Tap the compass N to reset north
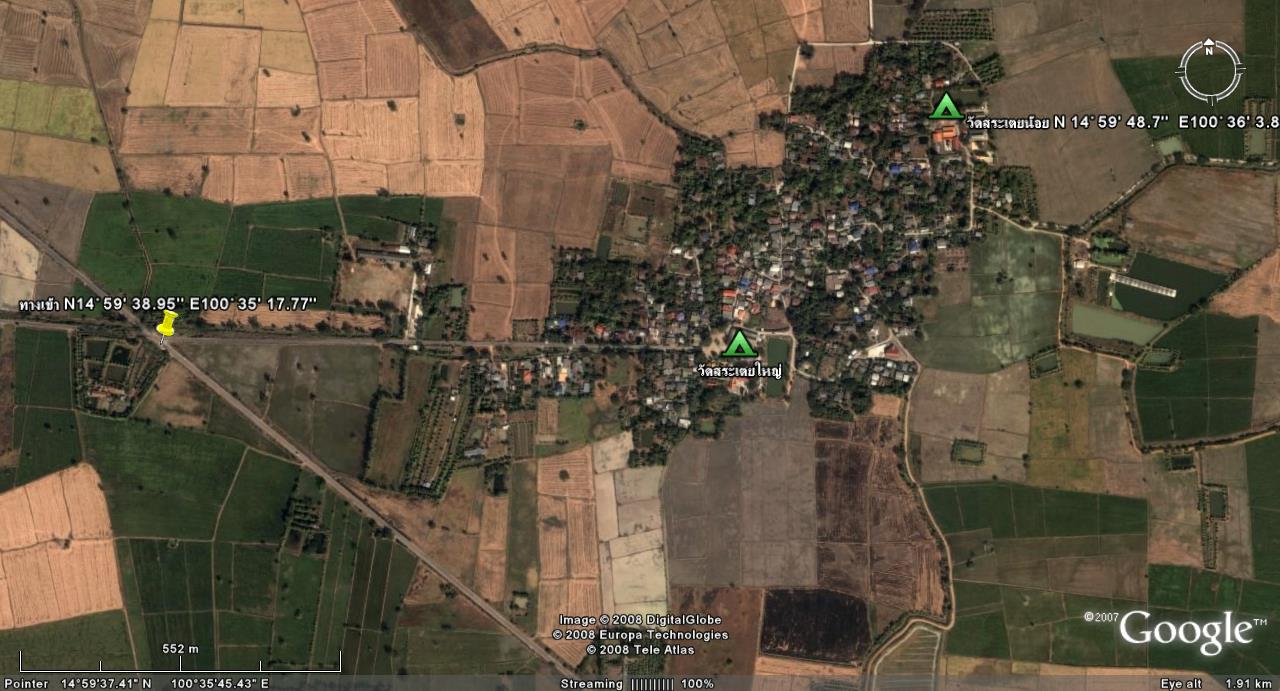The height and width of the screenshot is (691, 1280). (x=1209, y=50)
